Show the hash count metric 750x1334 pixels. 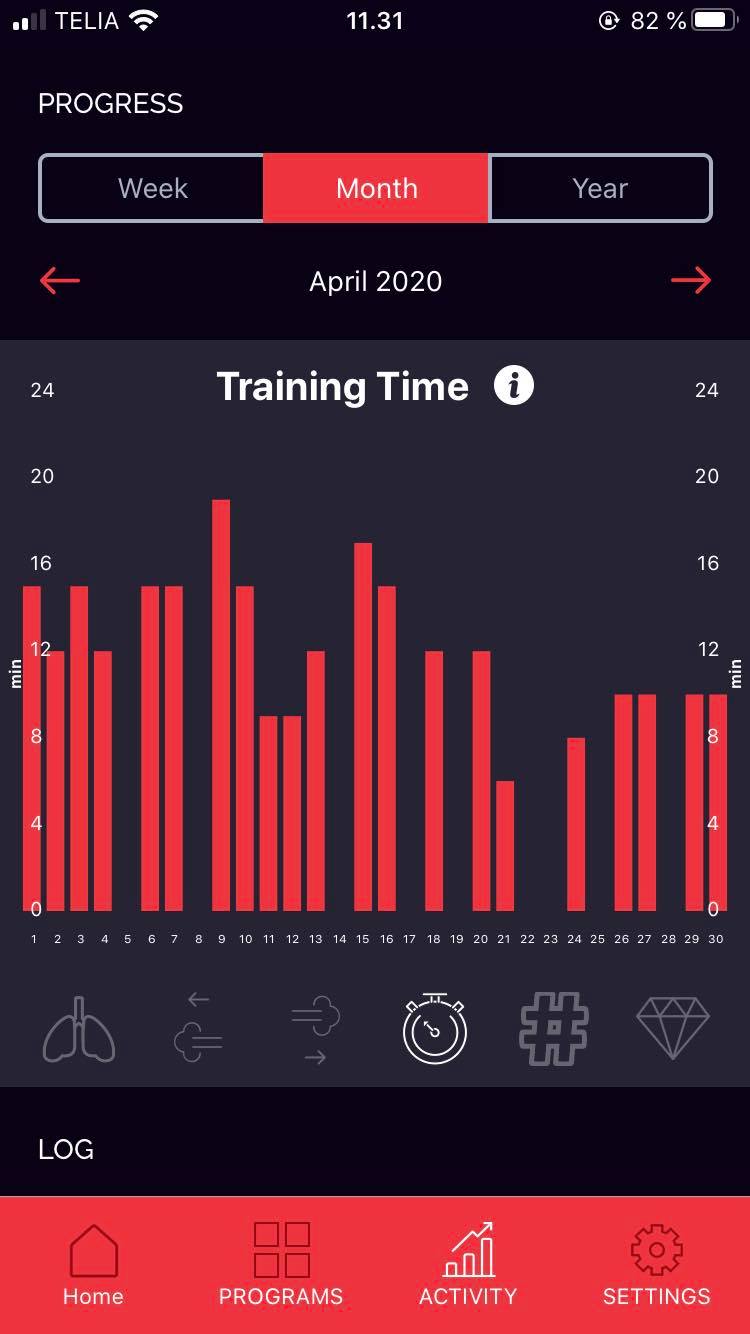click(554, 1028)
